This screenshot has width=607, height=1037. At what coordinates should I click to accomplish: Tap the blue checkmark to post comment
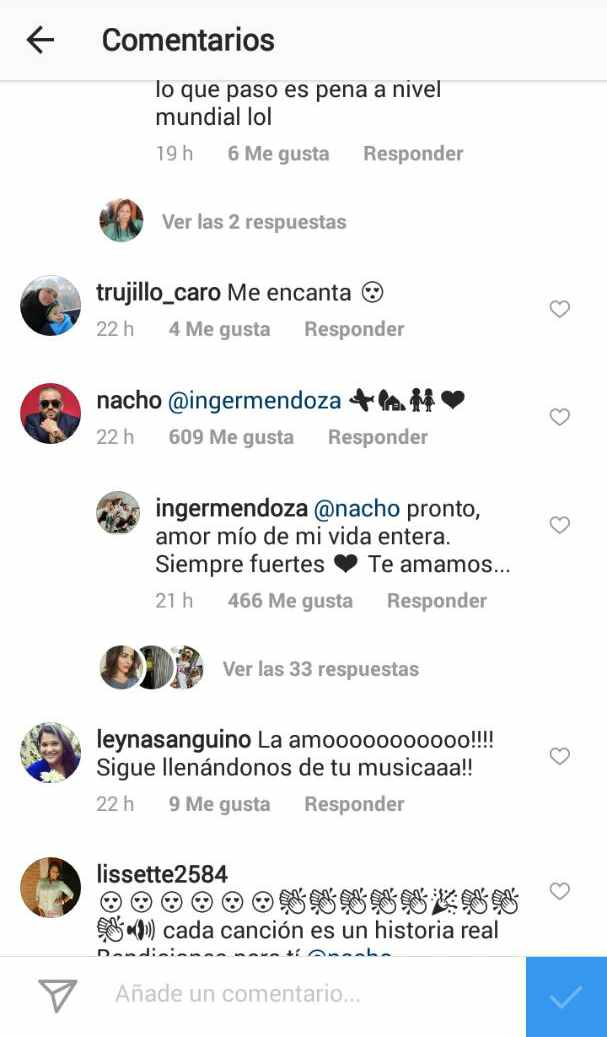566,996
